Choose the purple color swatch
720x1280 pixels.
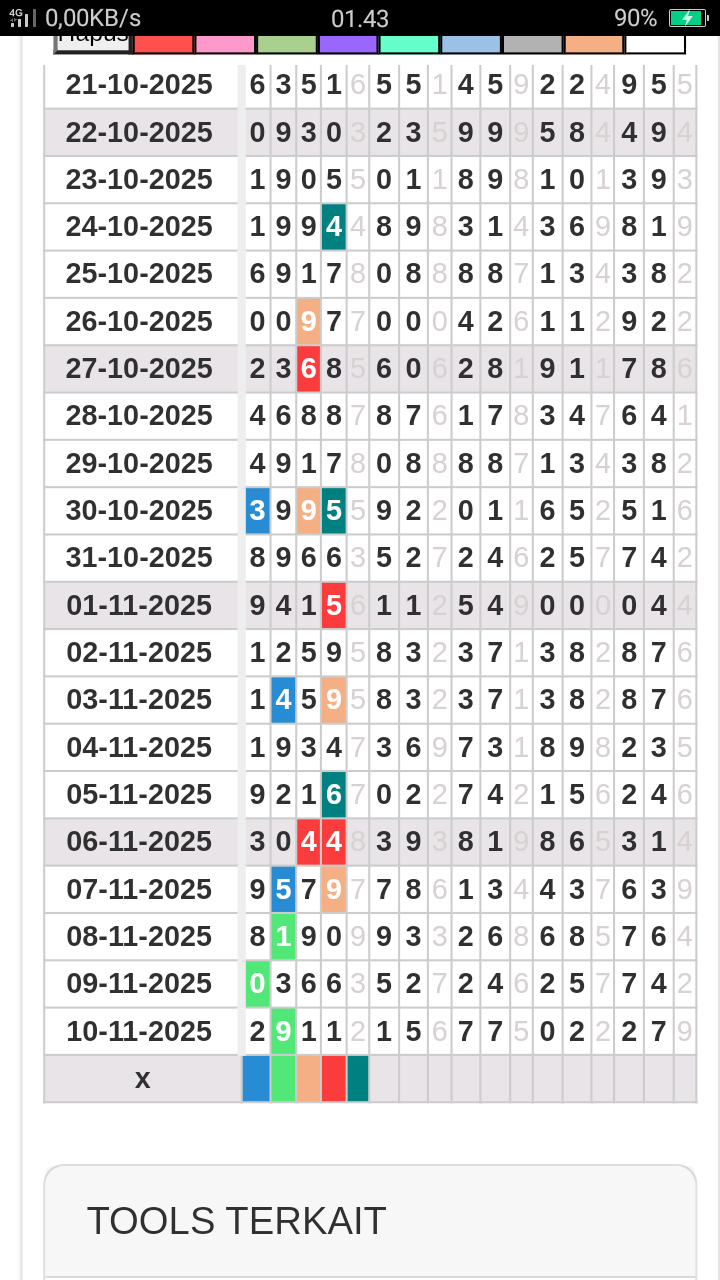pos(348,43)
